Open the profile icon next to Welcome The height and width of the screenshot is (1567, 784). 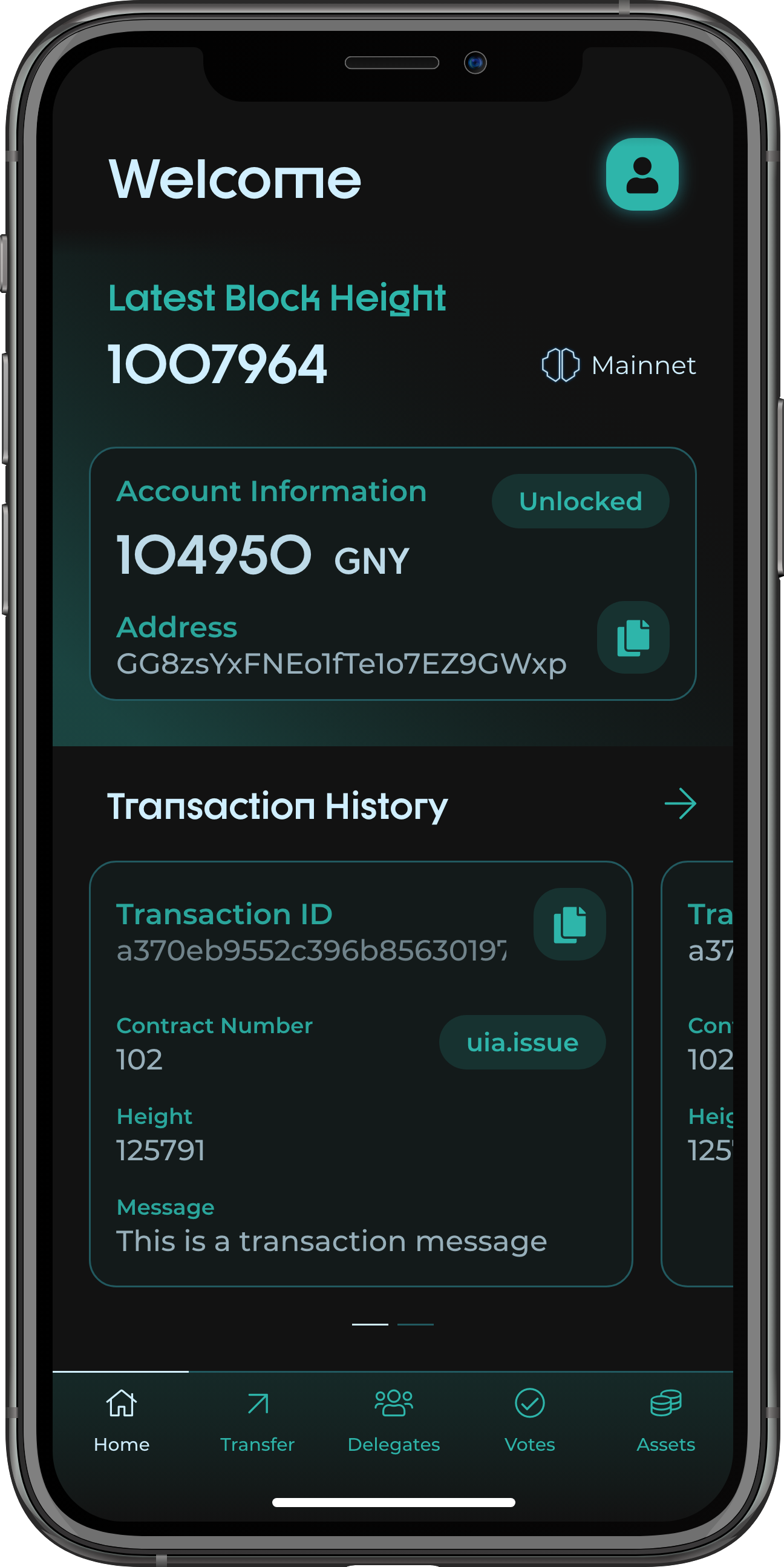(x=642, y=174)
